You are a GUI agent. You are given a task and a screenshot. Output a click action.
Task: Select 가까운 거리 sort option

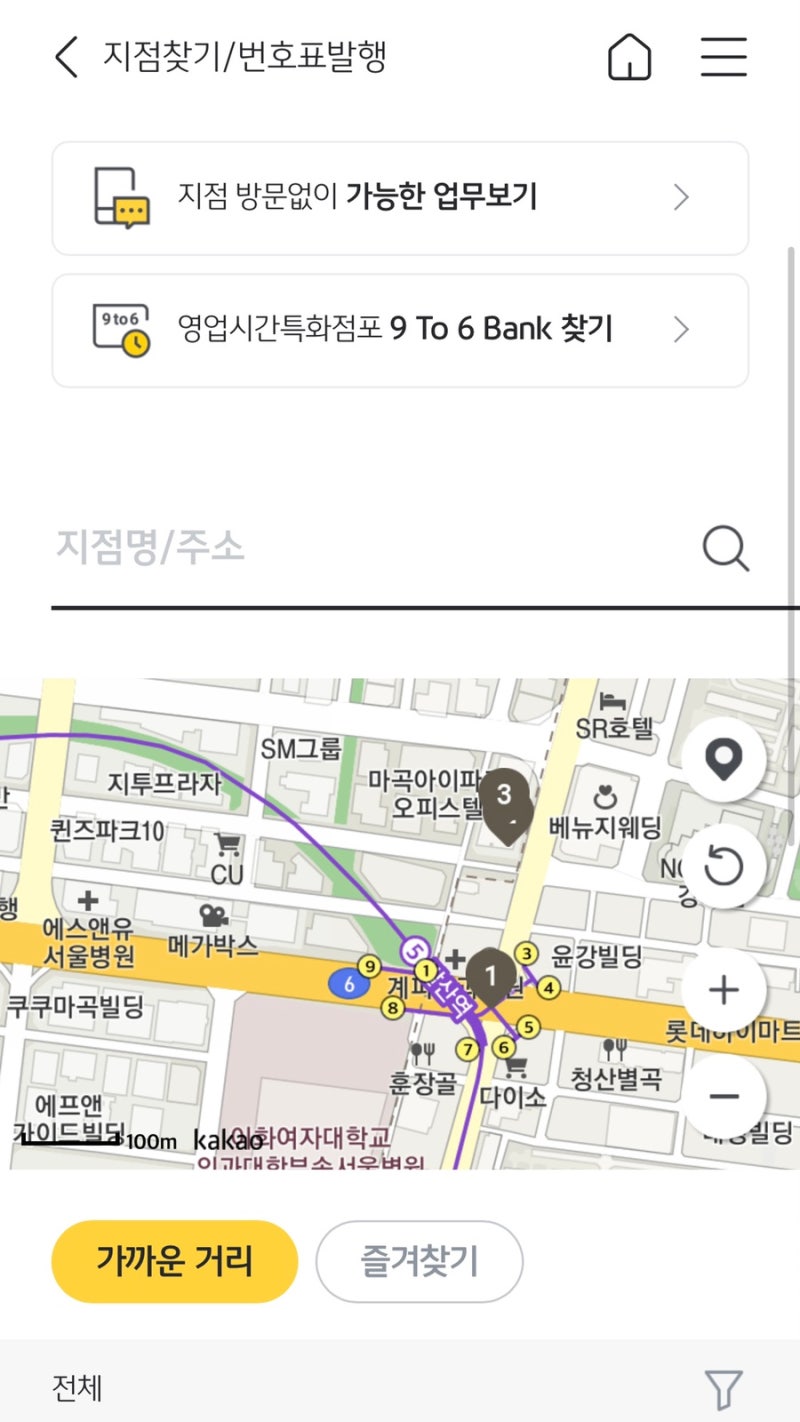pos(175,1261)
